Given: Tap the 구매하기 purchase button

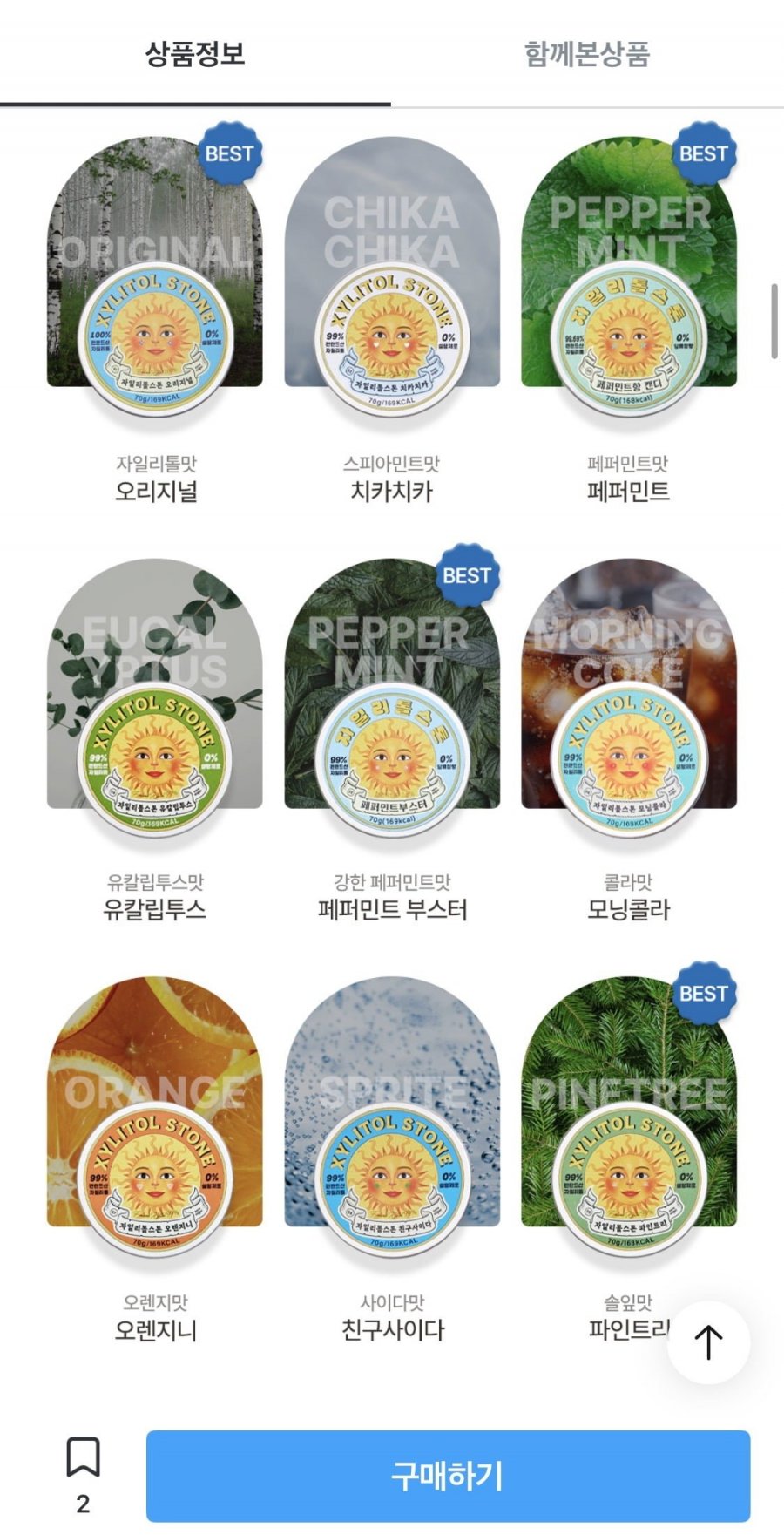Looking at the screenshot, I should [448, 1476].
